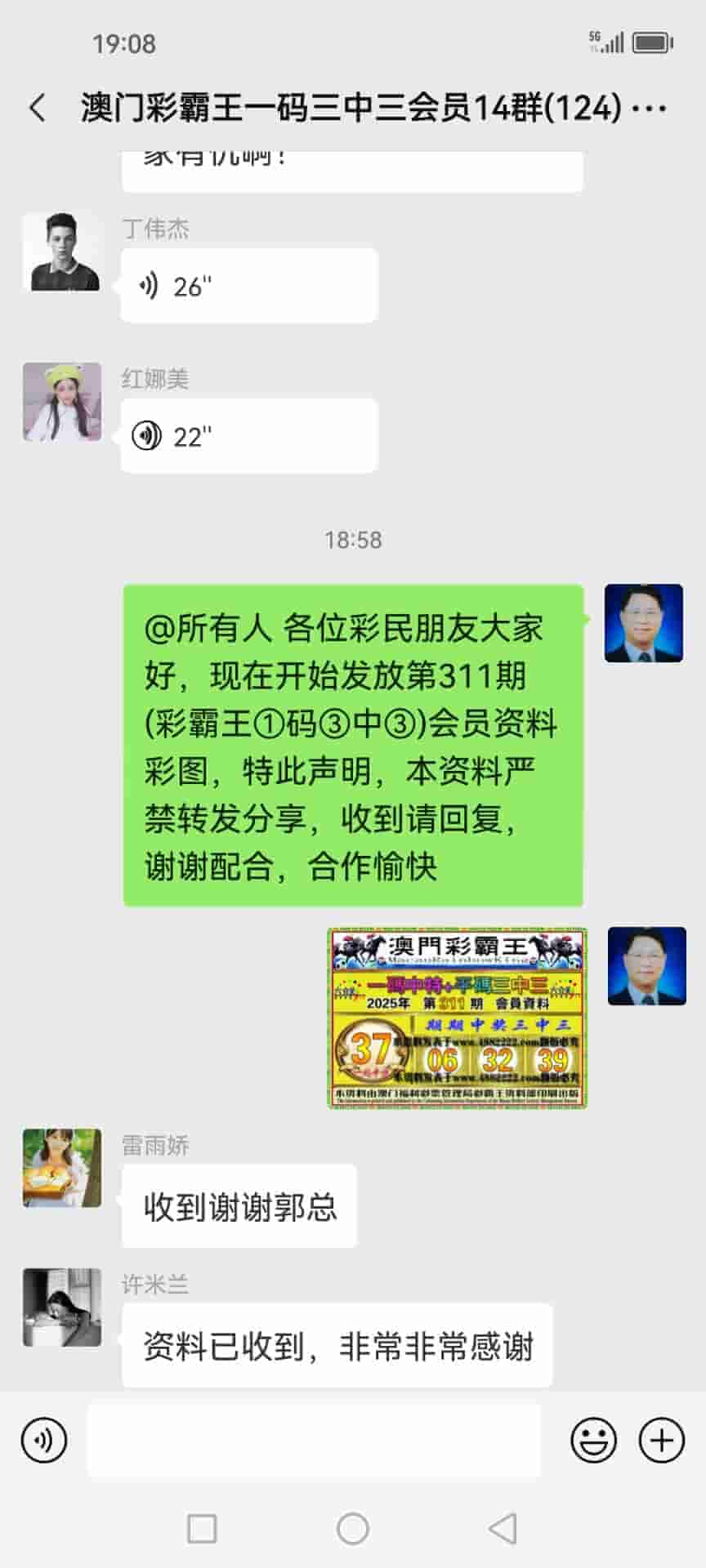Focus the message text field
The width and height of the screenshot is (706, 1568).
coord(314,1441)
